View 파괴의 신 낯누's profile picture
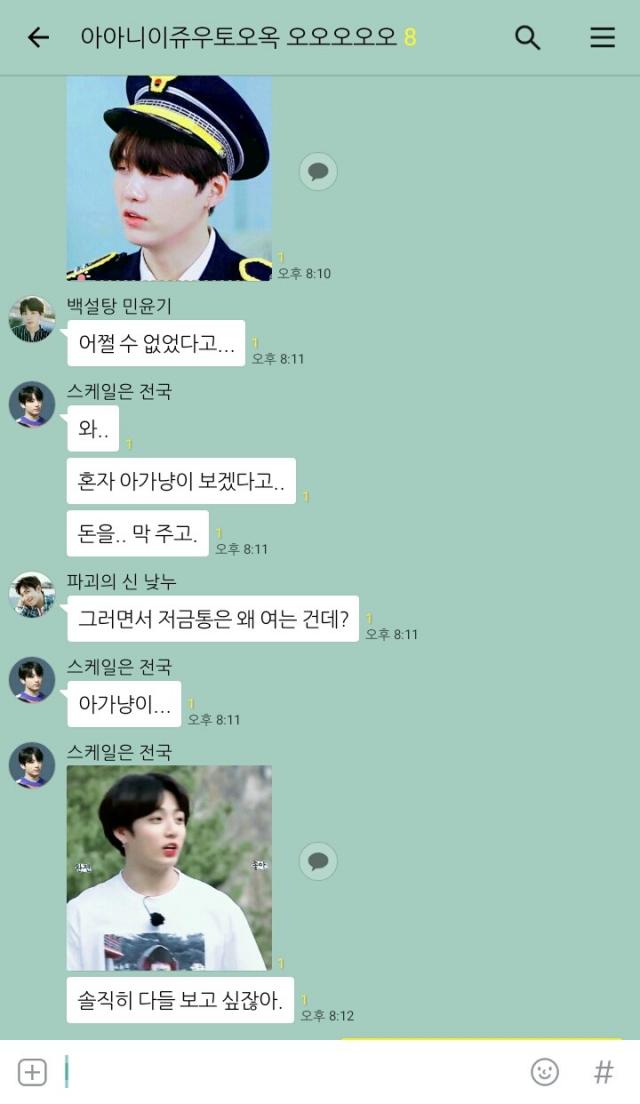640x1104 pixels. (32, 596)
